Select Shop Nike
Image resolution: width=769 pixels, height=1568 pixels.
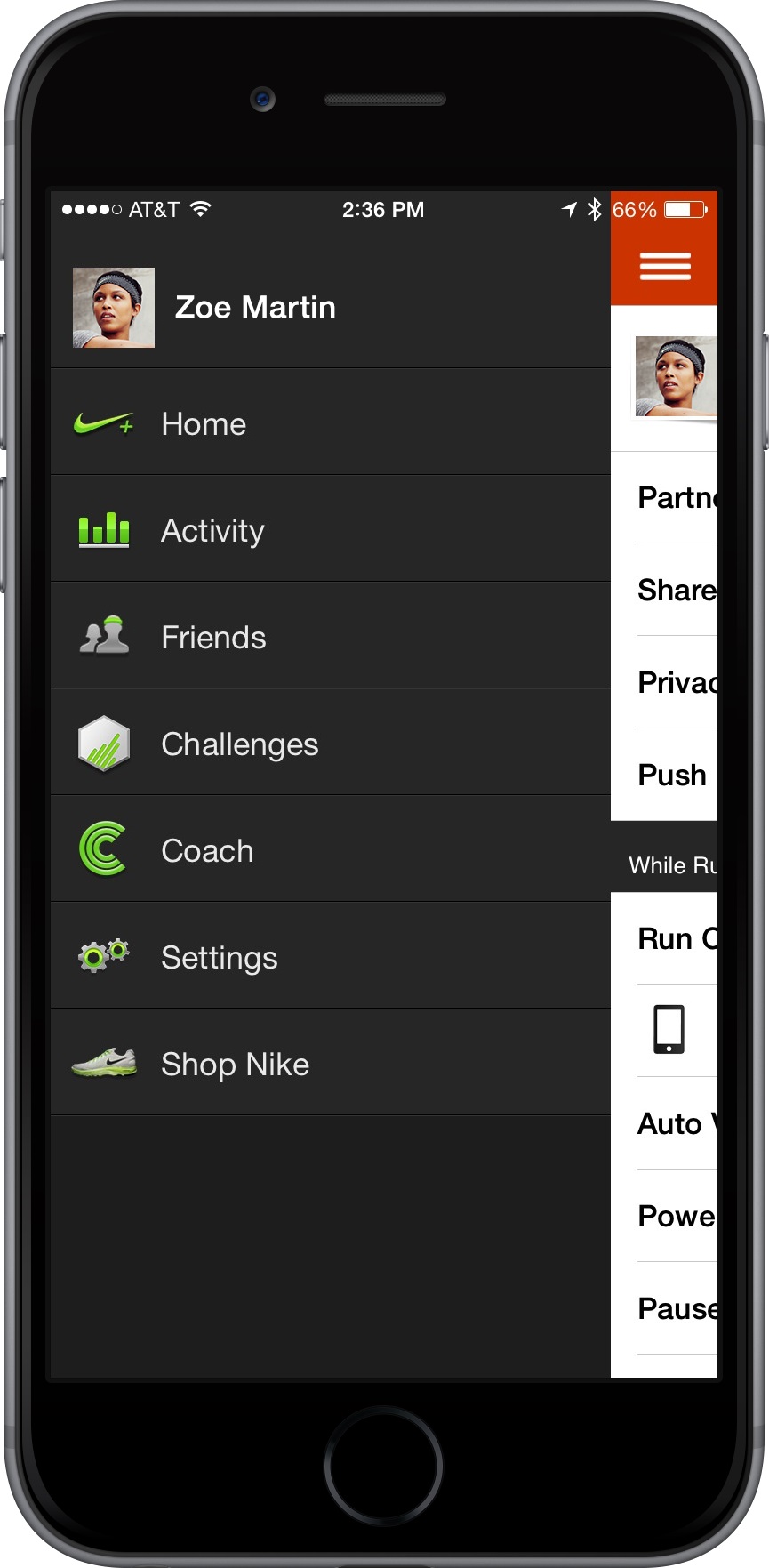(331, 1063)
